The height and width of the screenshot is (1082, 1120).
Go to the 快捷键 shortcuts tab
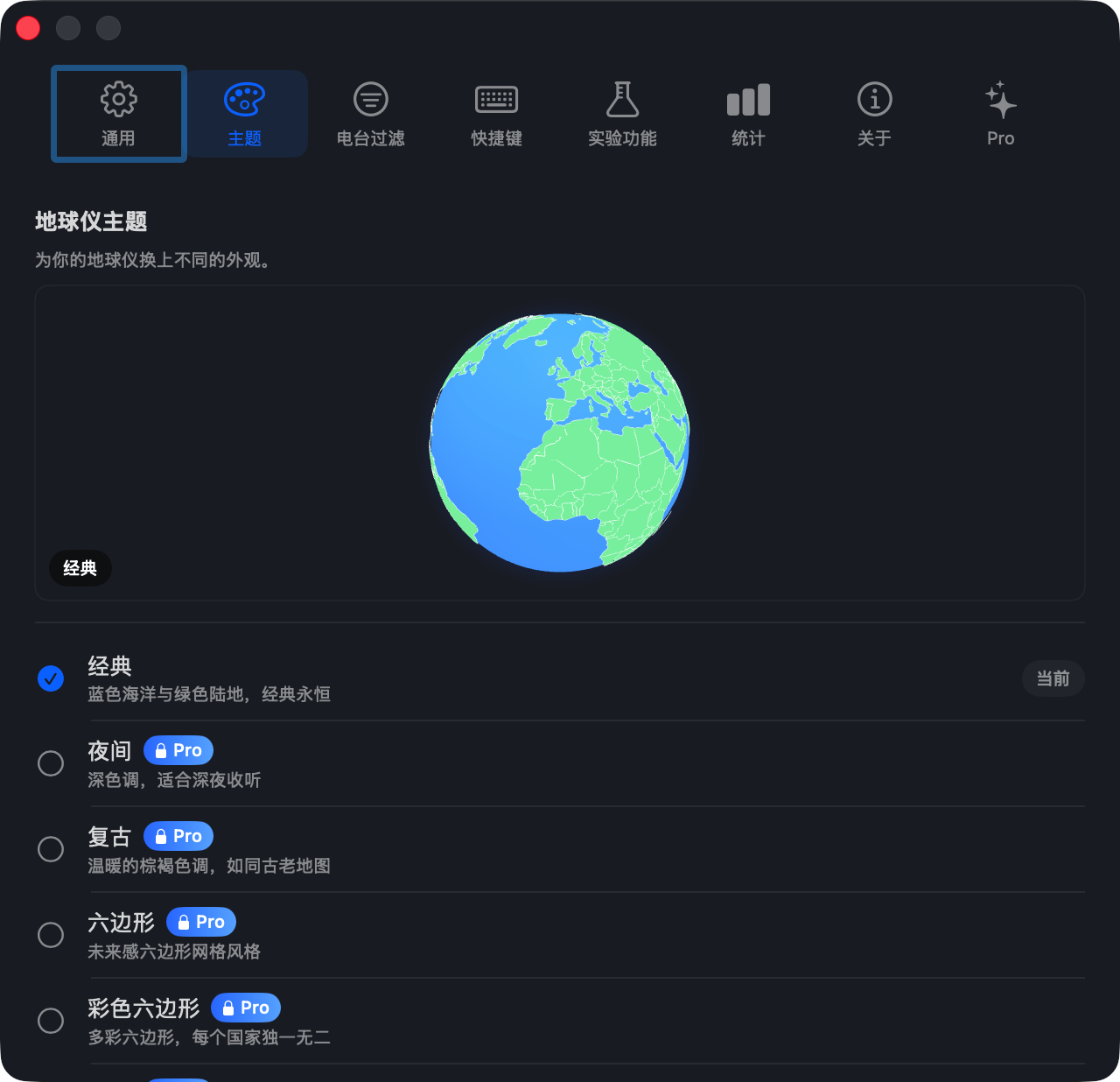(x=496, y=114)
